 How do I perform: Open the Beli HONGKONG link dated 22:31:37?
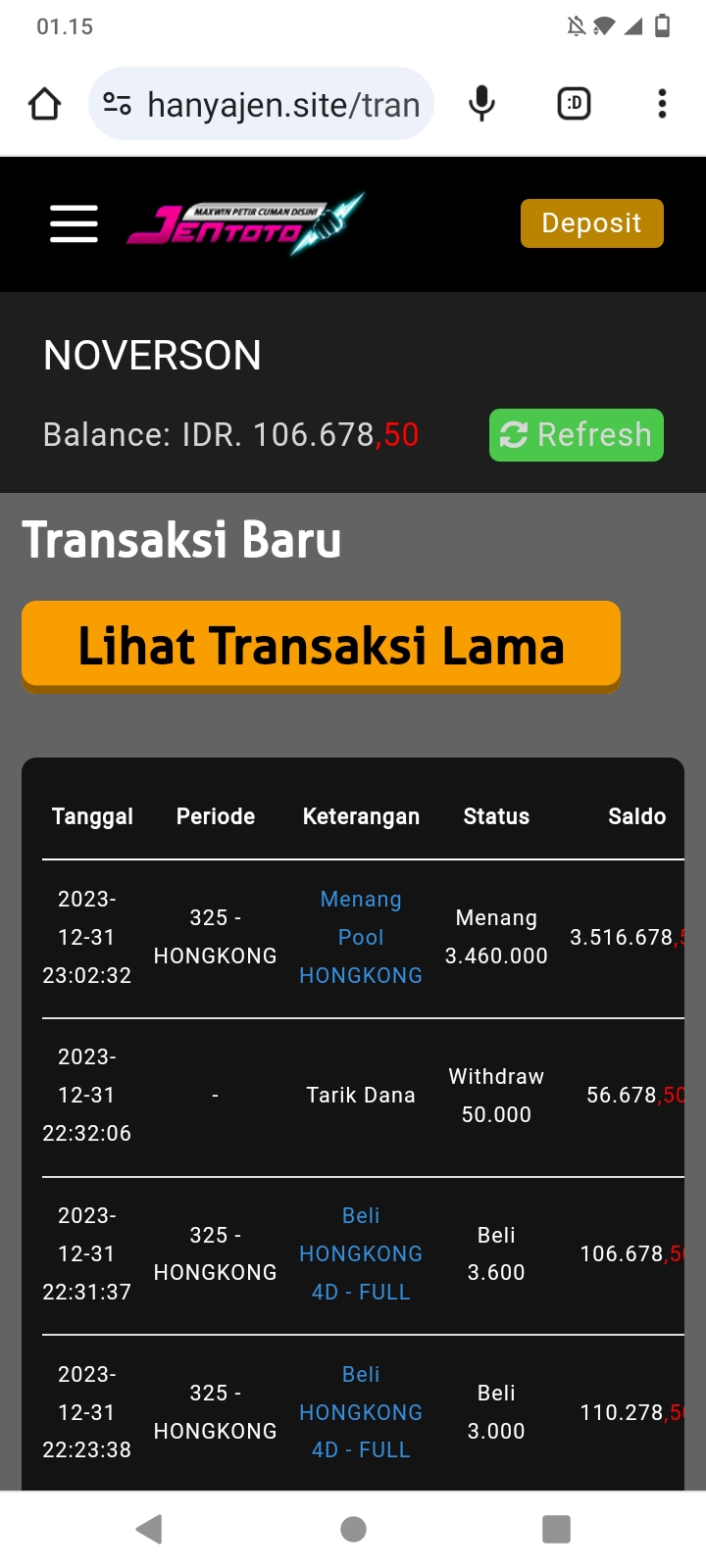point(361,1254)
